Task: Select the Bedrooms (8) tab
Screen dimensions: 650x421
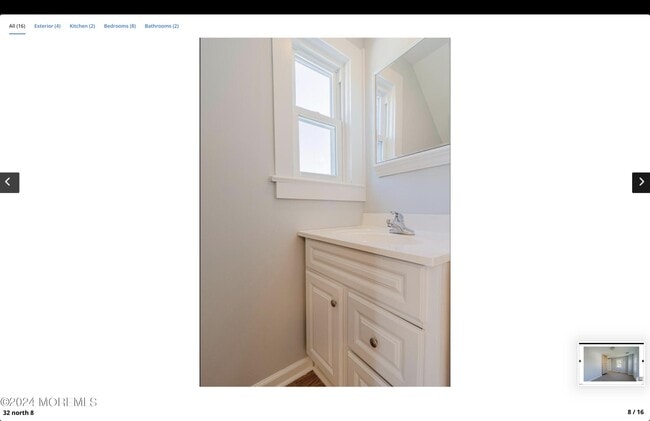Action: (120, 26)
